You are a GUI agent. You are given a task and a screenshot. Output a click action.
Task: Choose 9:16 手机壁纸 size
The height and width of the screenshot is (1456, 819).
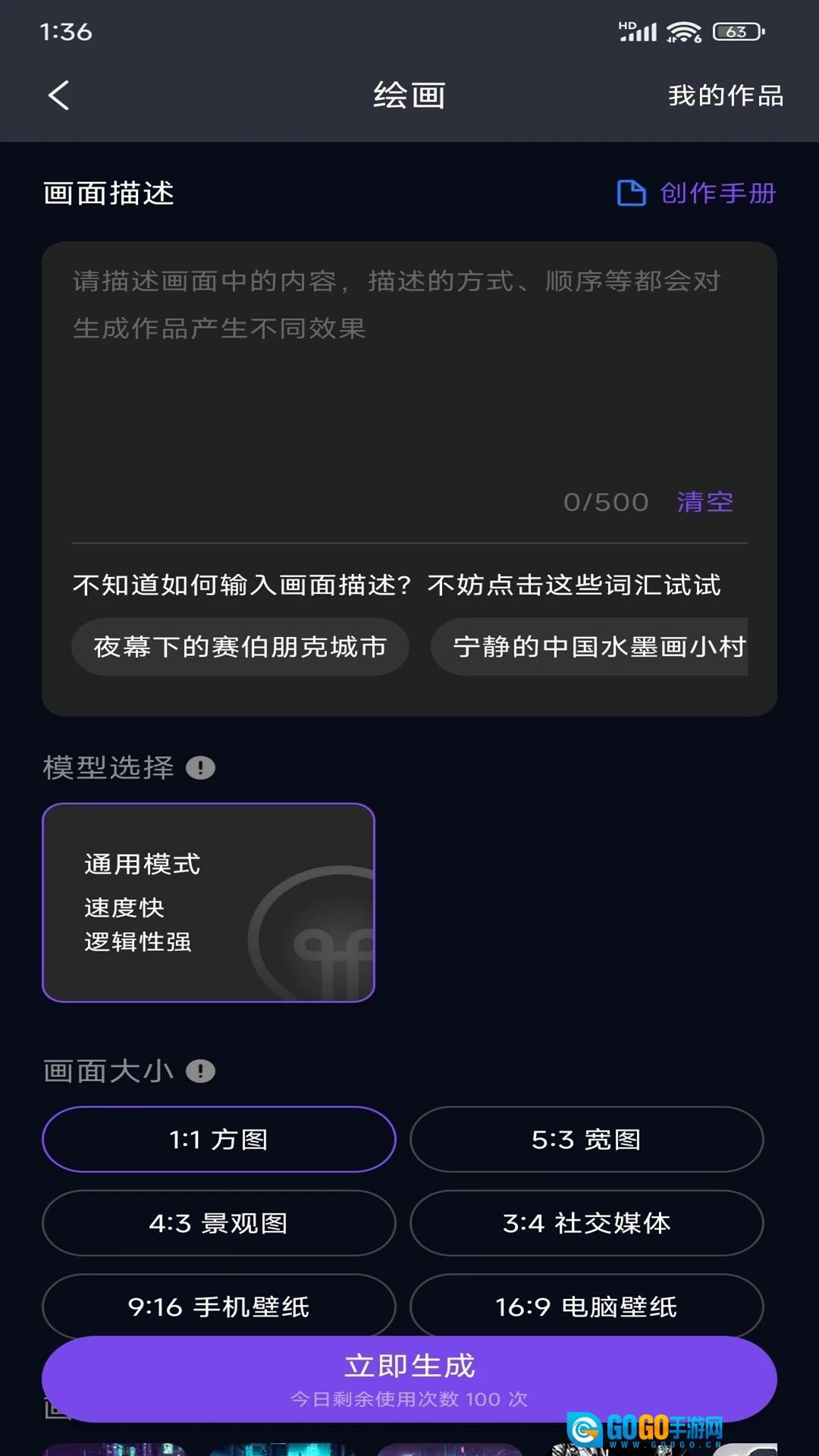tap(218, 1304)
